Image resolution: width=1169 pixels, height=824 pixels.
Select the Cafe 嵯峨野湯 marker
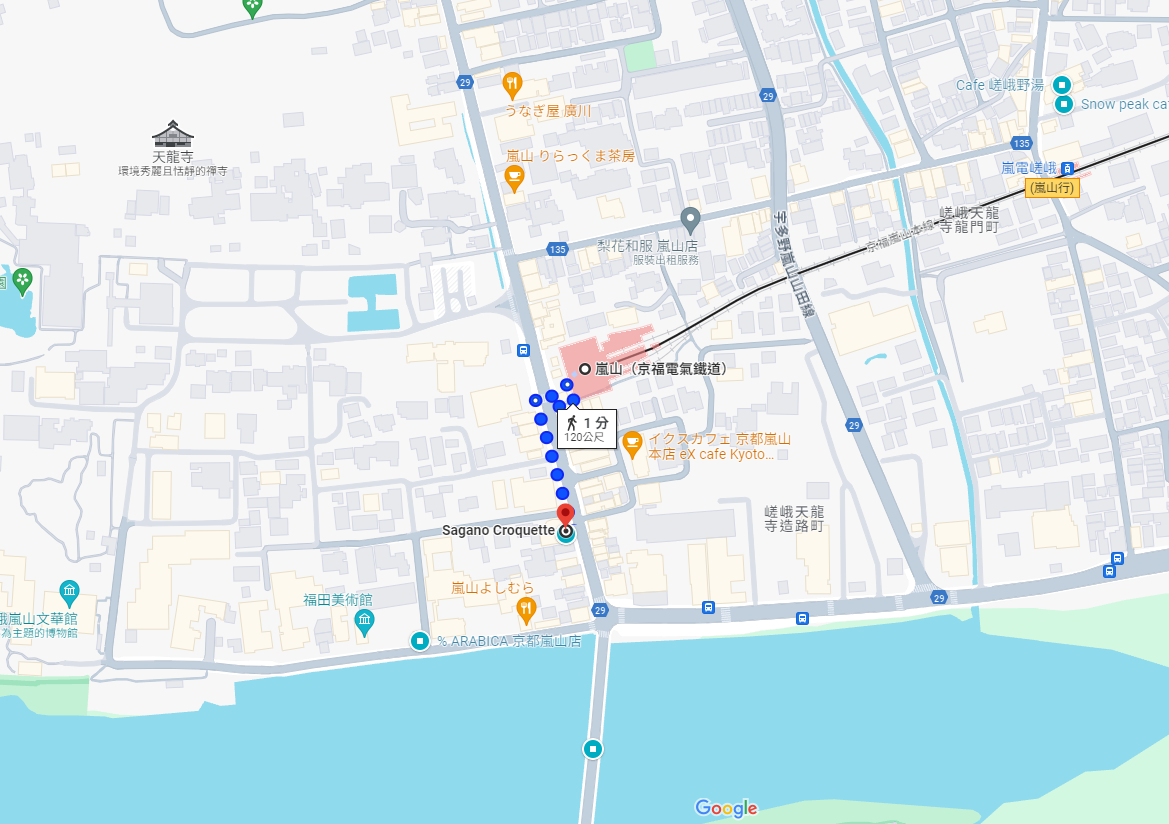click(x=1062, y=85)
